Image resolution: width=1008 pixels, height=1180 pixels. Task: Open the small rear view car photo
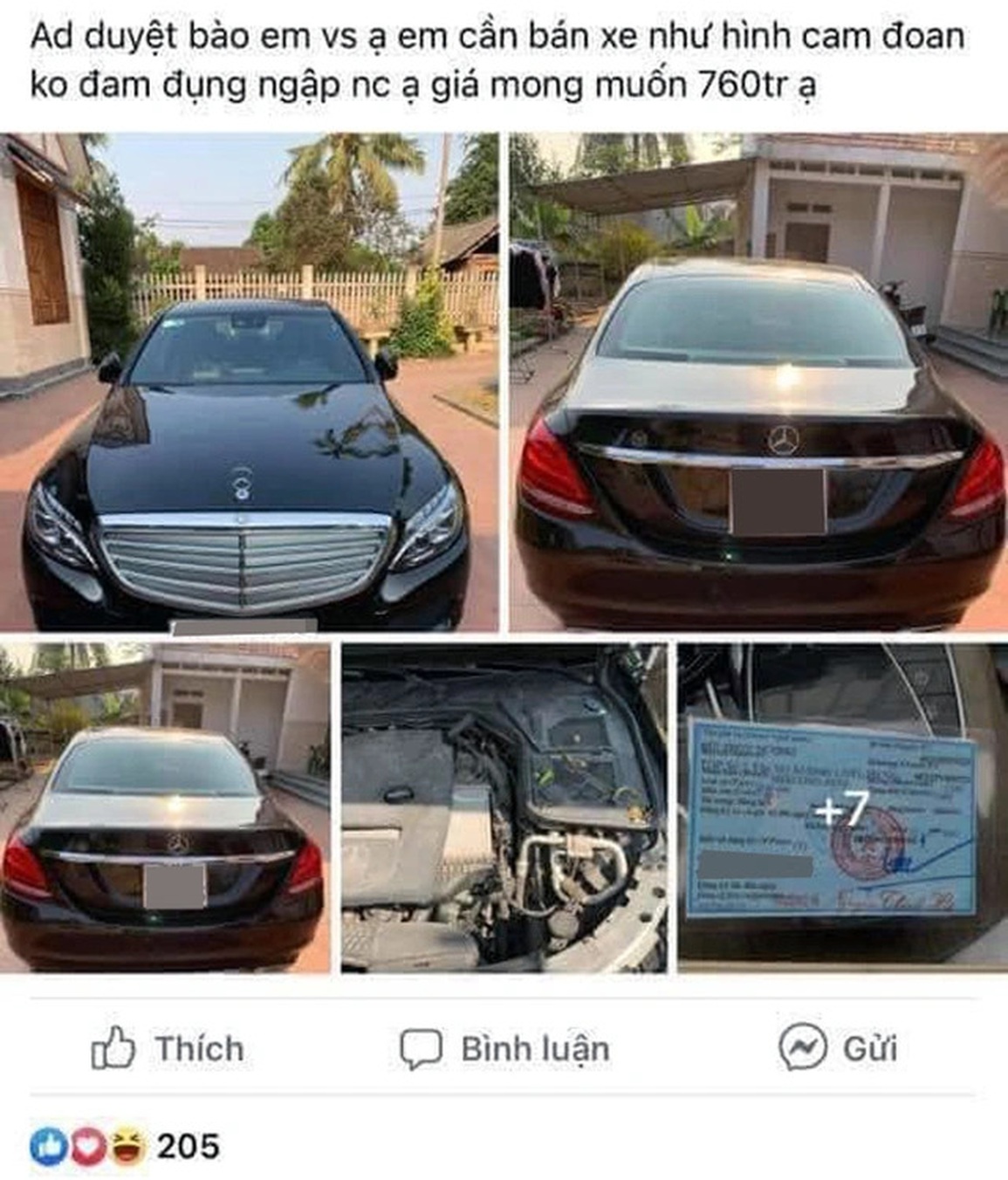tap(165, 807)
